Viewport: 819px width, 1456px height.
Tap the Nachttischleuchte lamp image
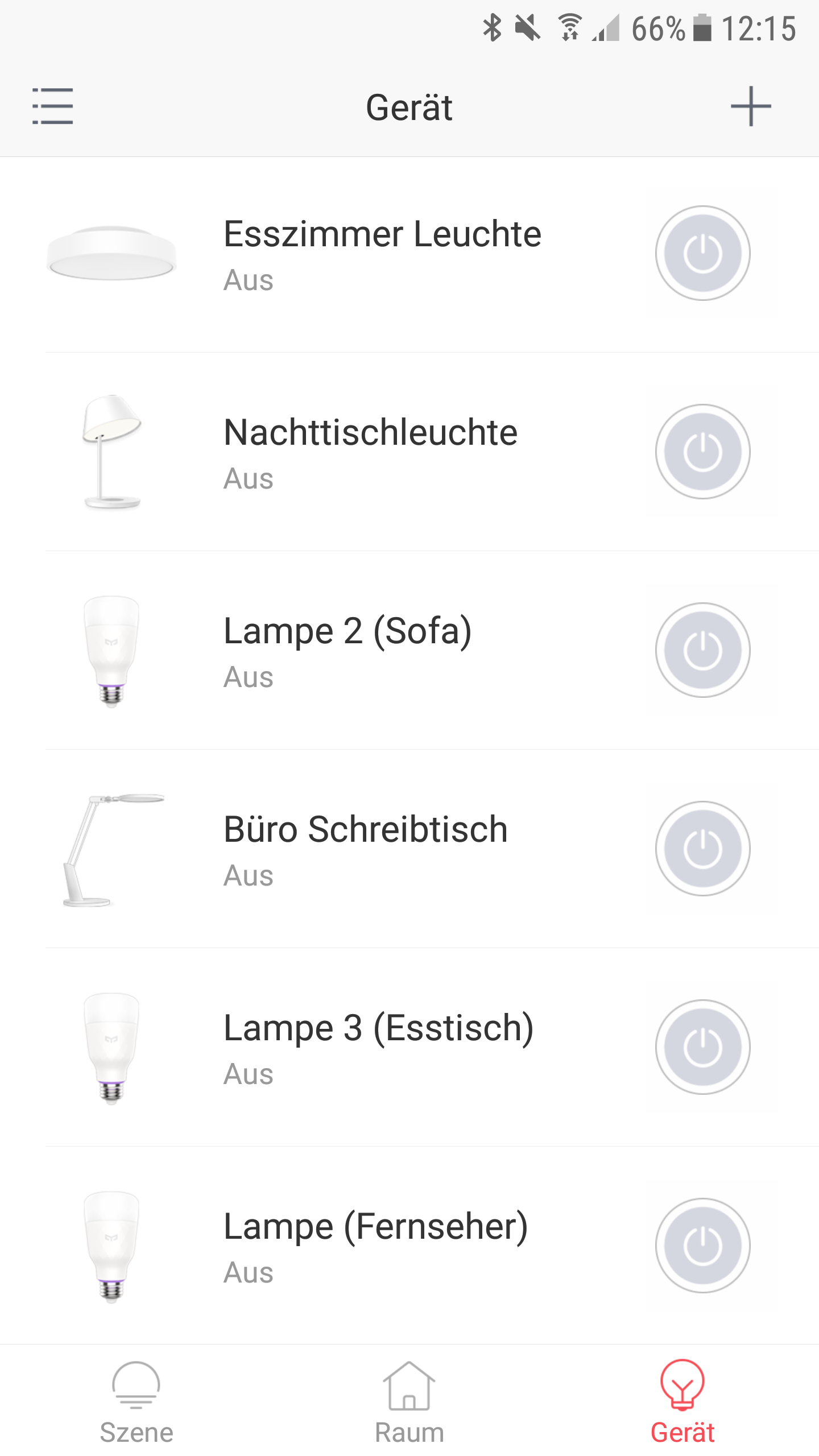click(112, 451)
